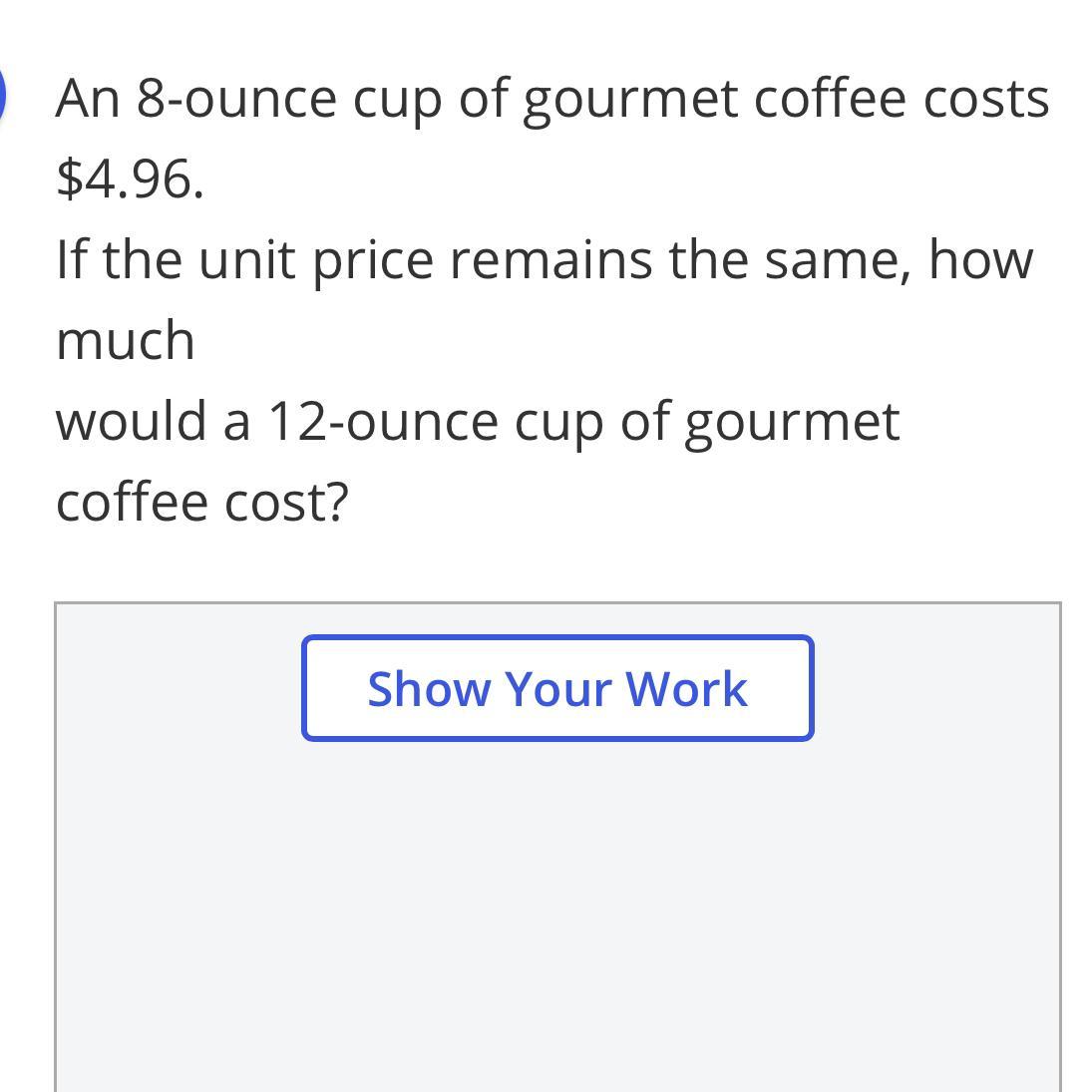Tap the Show Your Work button

pyautogui.click(x=557, y=688)
